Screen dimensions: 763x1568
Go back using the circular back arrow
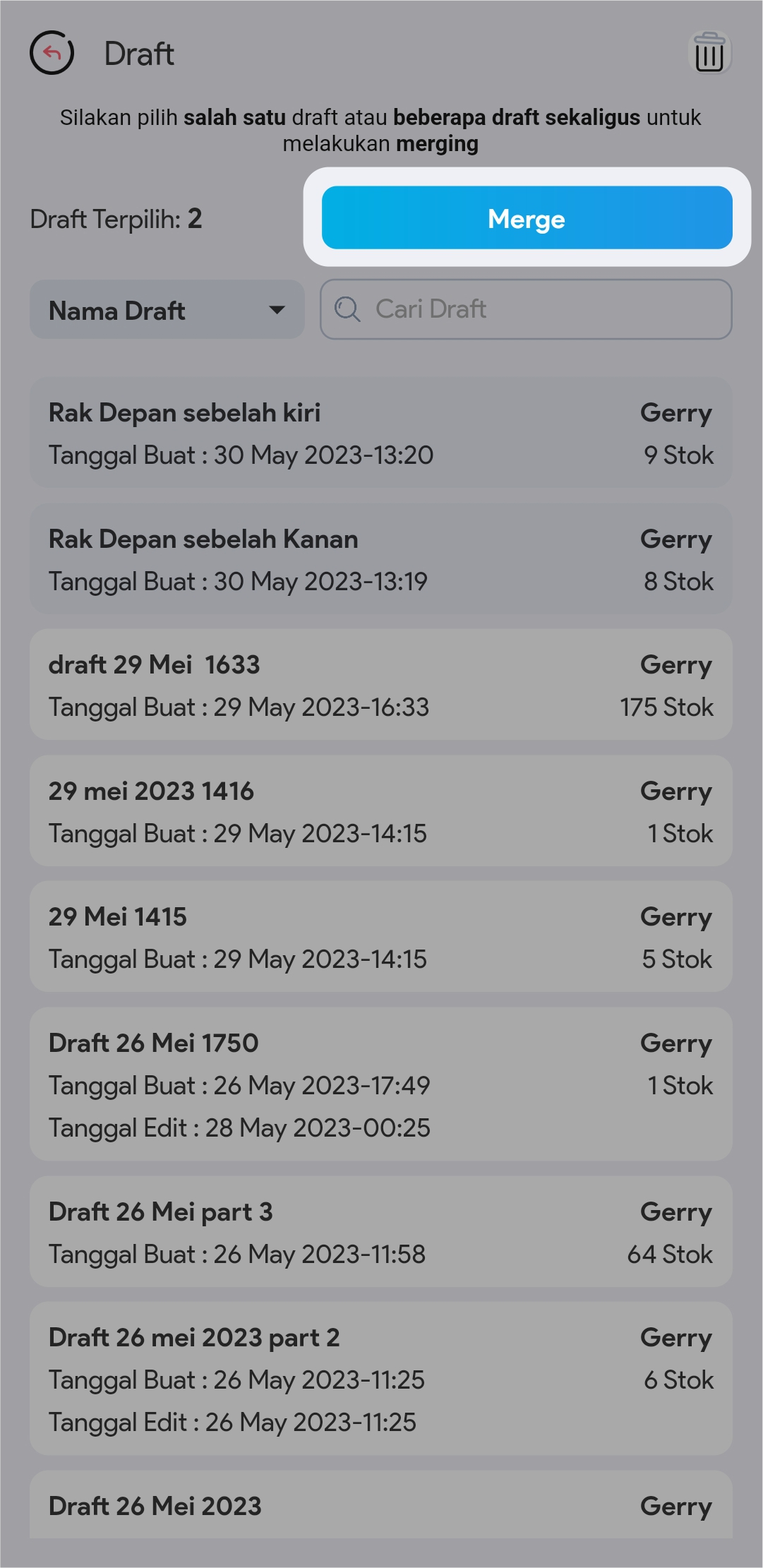pos(52,53)
